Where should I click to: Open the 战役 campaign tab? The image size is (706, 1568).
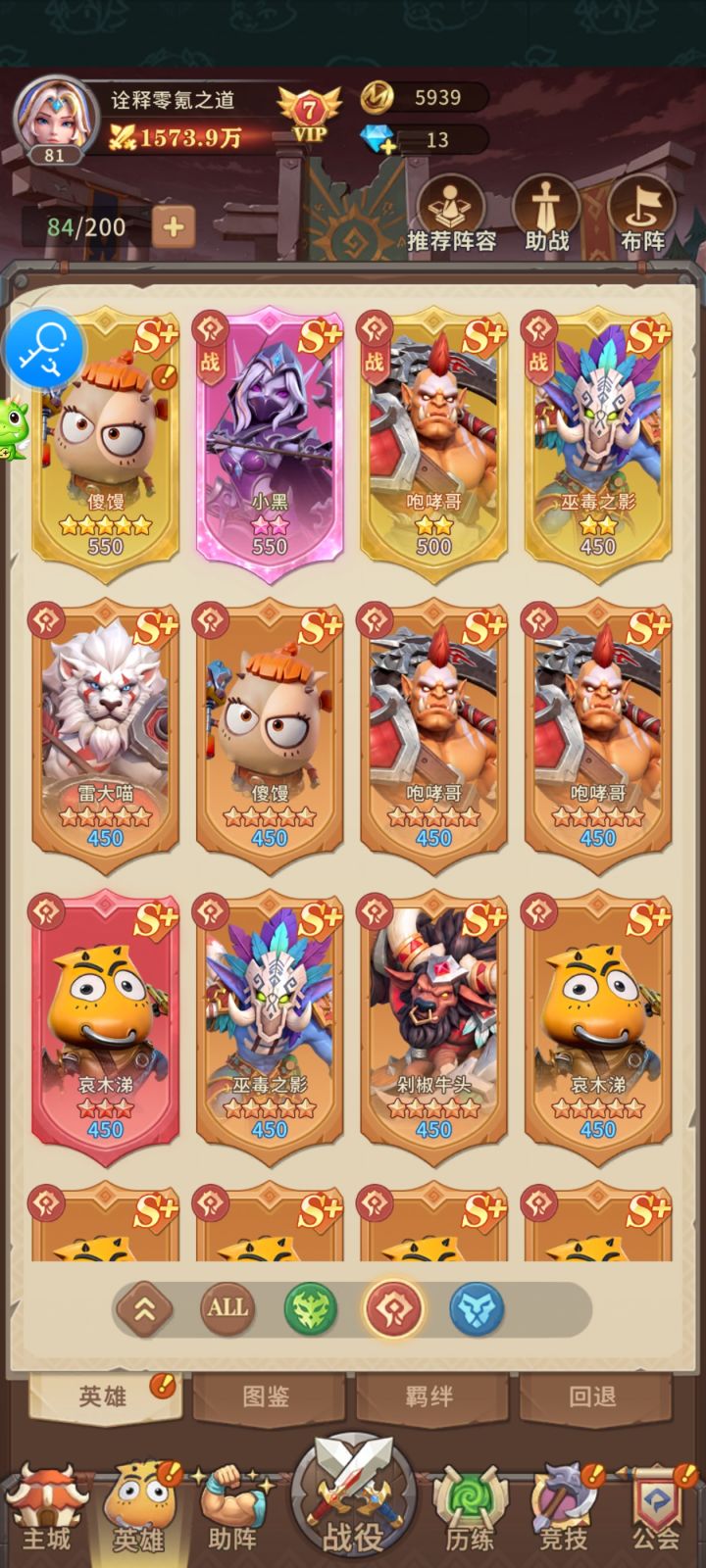tap(353, 1499)
